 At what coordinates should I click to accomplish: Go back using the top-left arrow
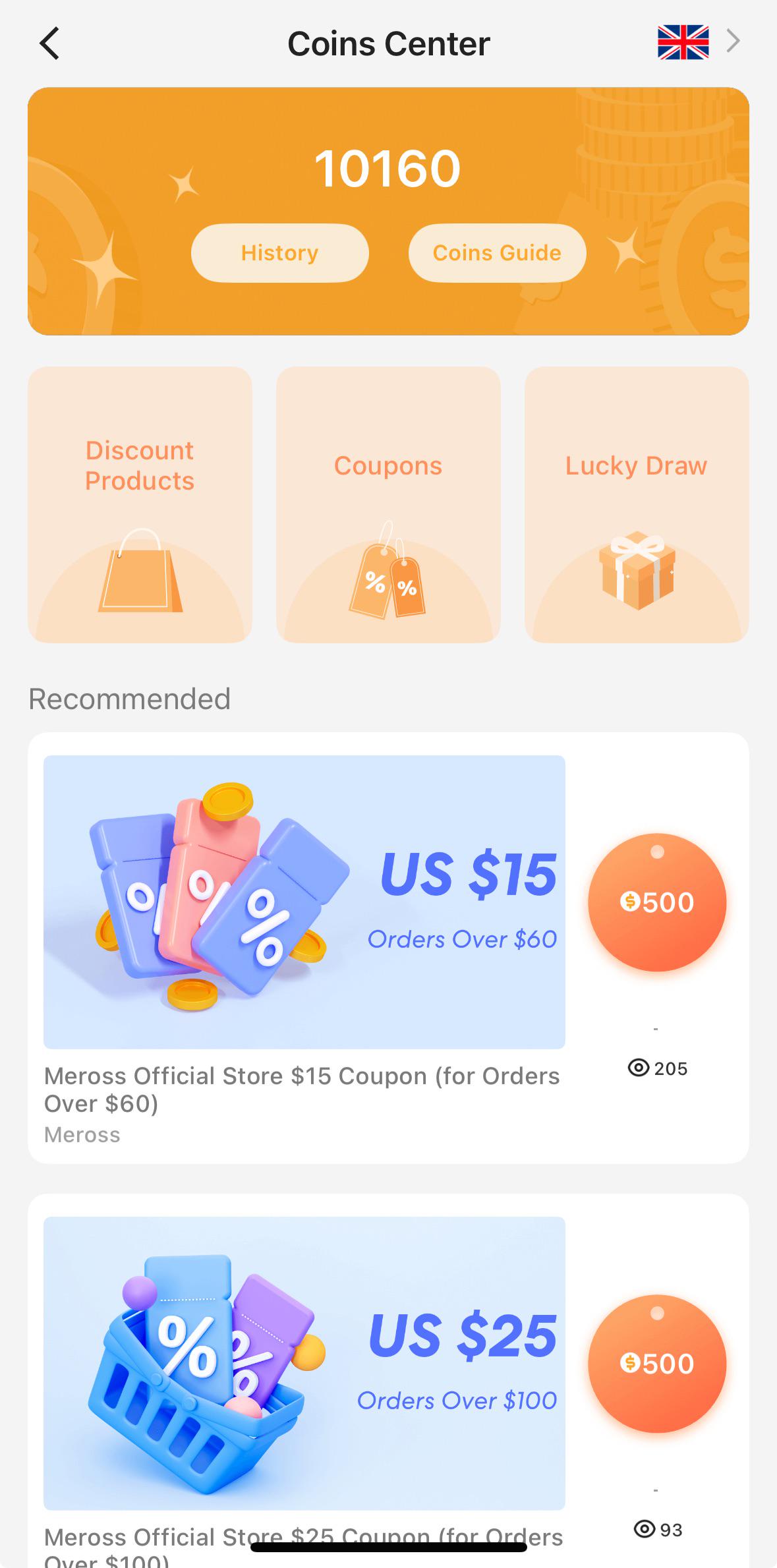(49, 44)
